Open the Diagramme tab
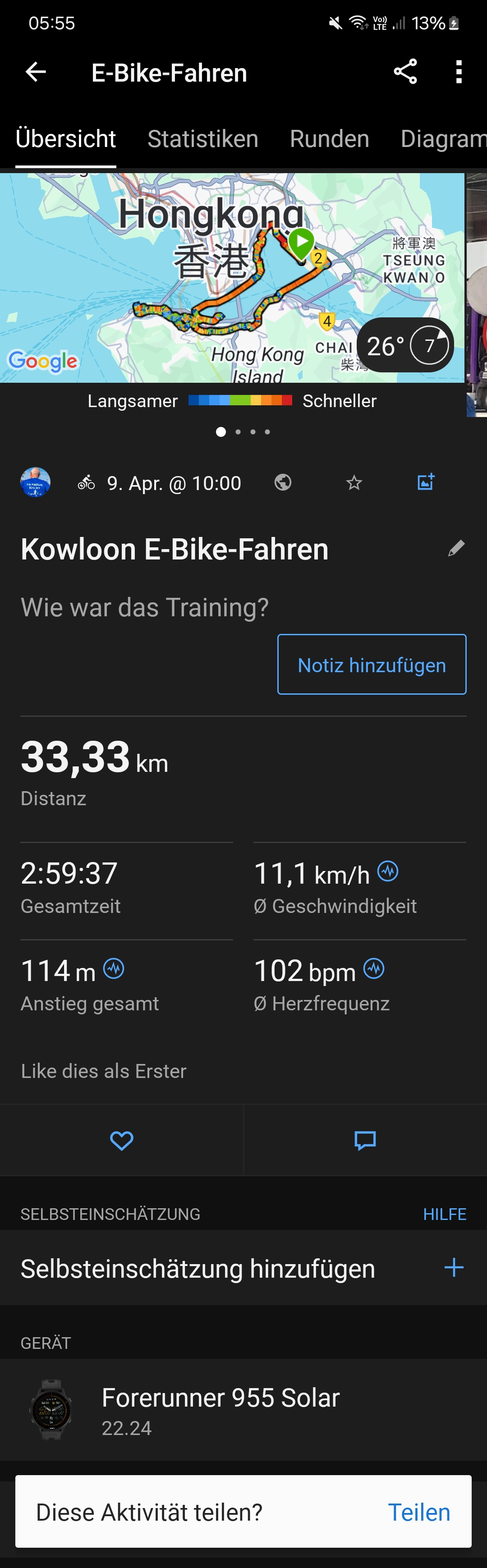The width and height of the screenshot is (487, 1568). [443, 139]
